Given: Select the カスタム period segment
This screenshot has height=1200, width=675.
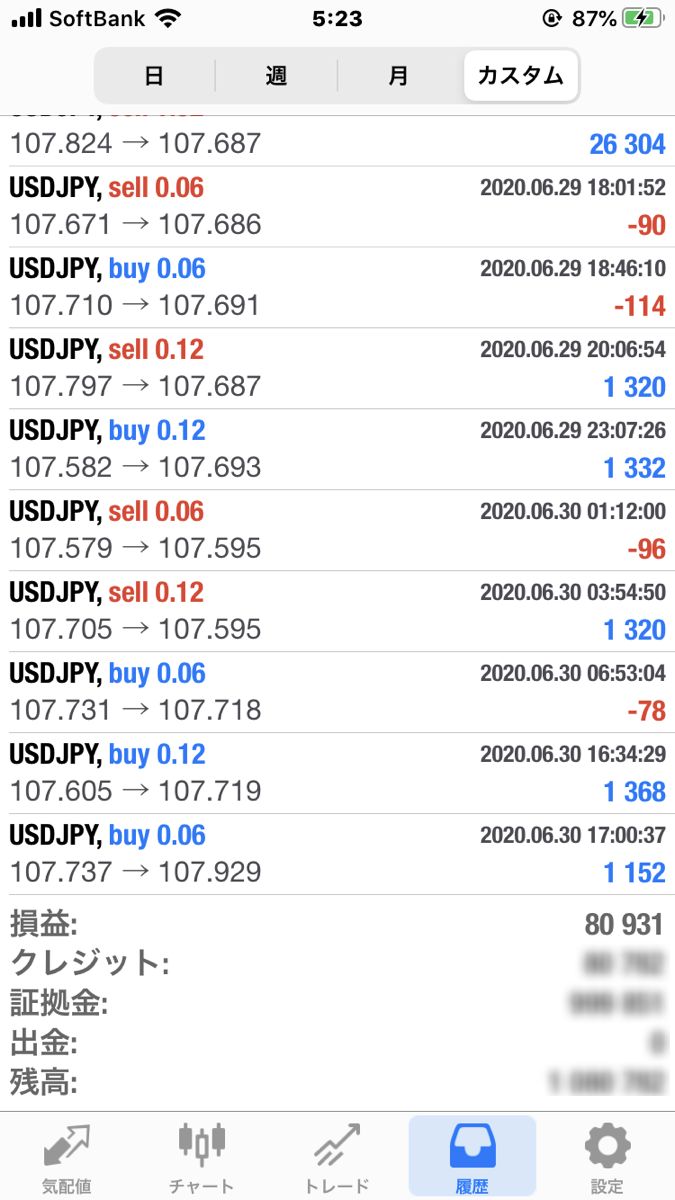Looking at the screenshot, I should 521,75.
